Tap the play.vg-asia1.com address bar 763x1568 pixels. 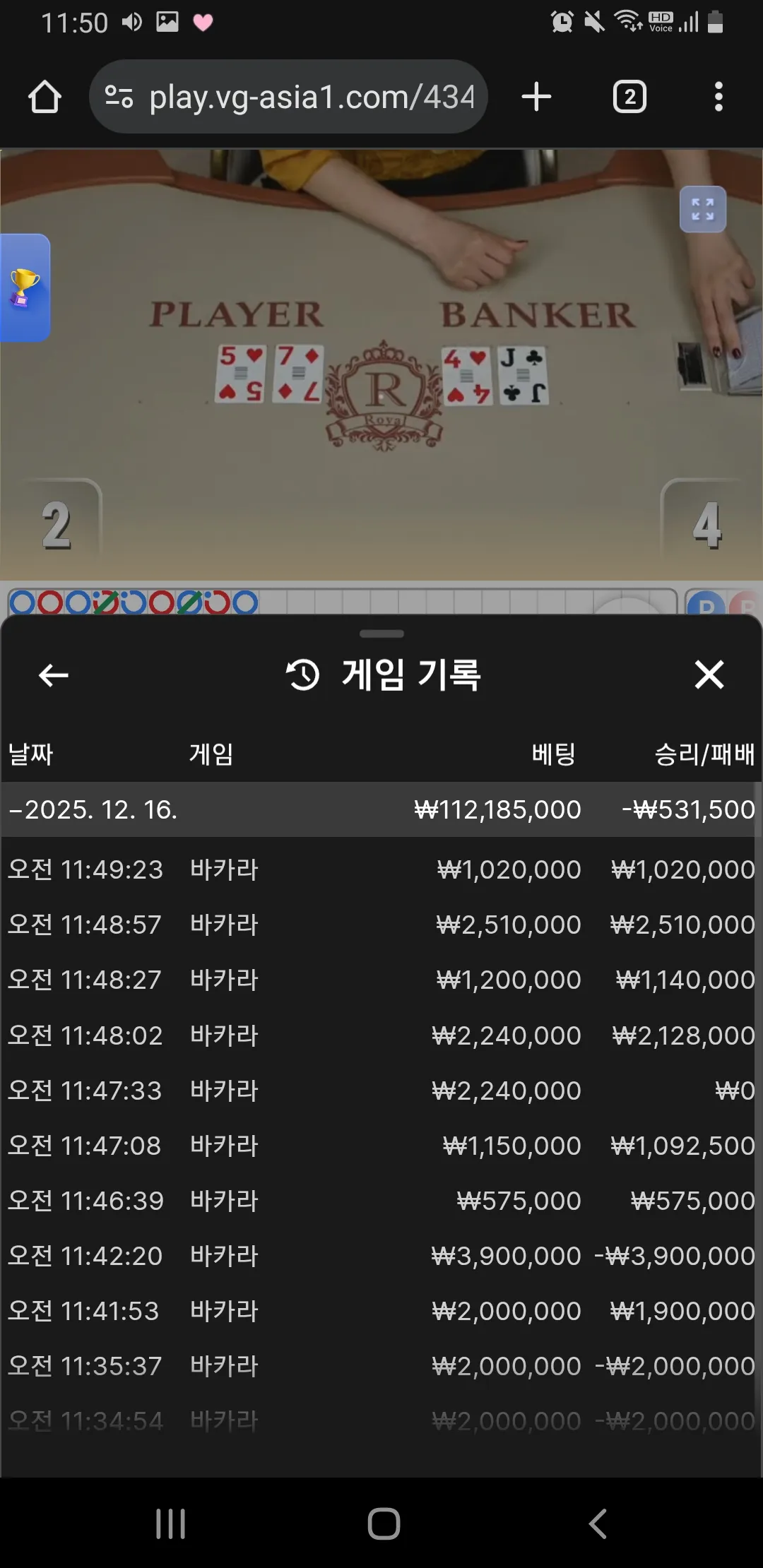tap(288, 97)
